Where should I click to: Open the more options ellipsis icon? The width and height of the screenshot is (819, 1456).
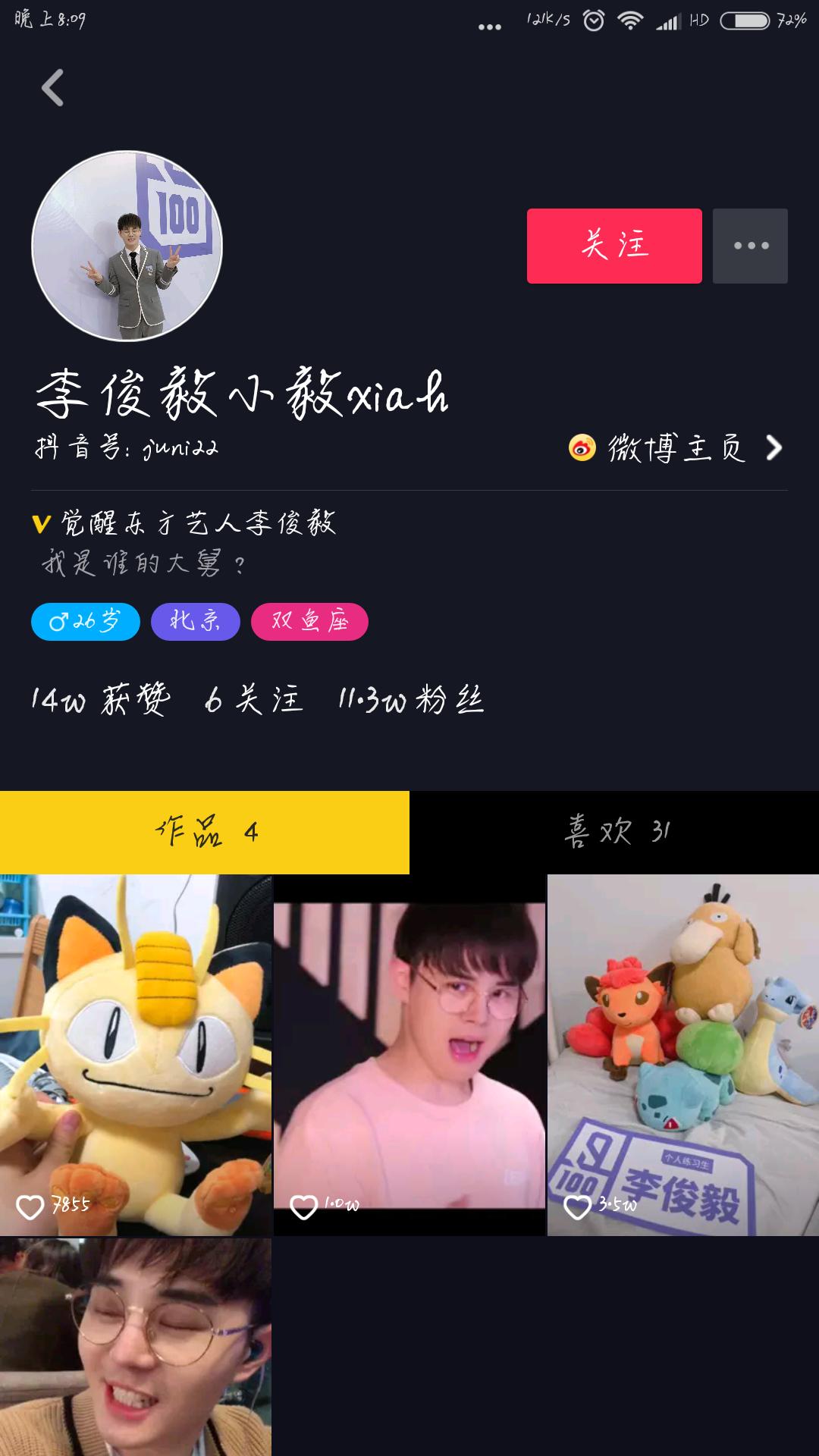point(749,245)
